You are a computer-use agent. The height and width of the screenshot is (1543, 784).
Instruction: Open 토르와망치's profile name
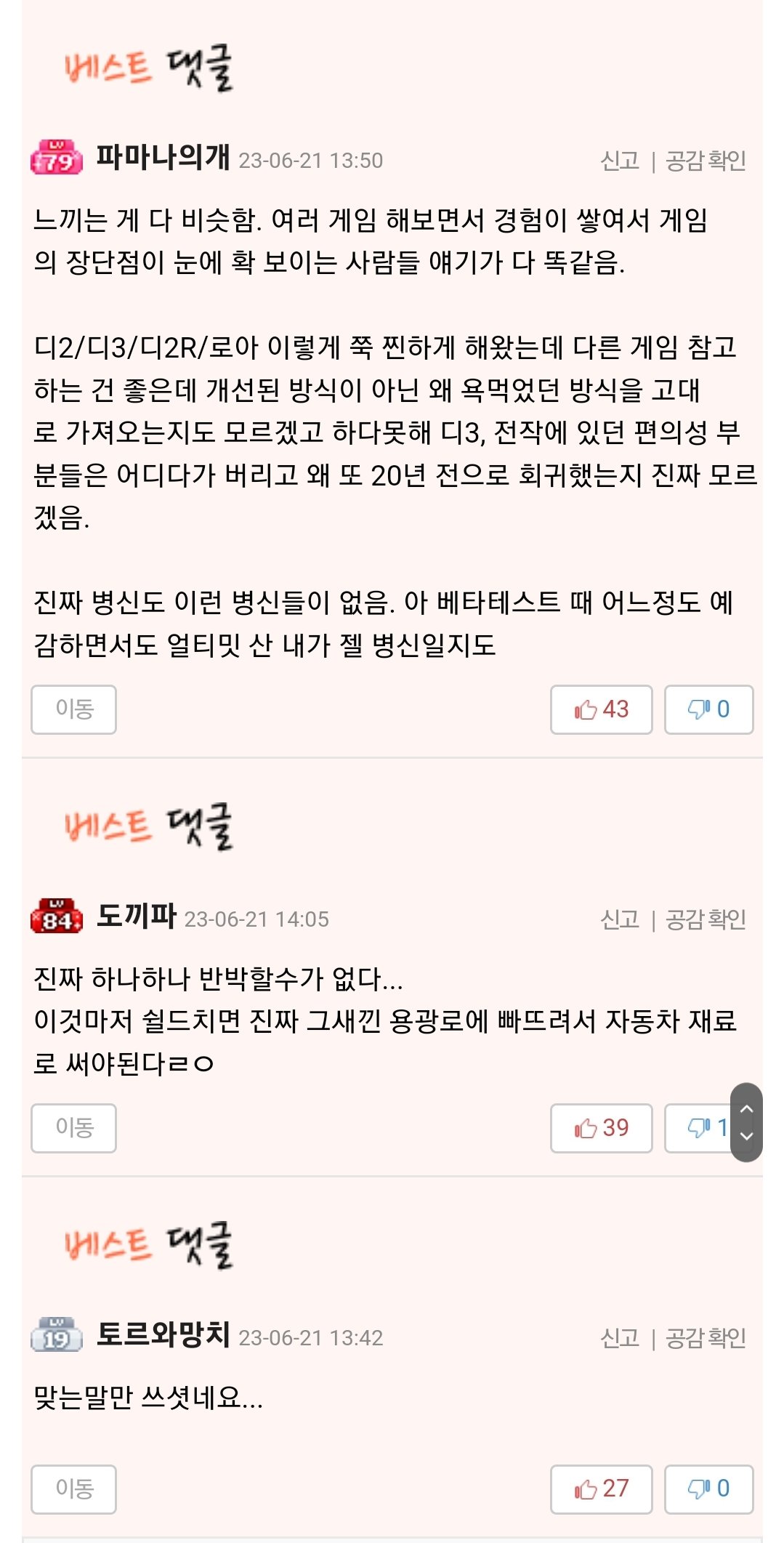(x=163, y=1335)
